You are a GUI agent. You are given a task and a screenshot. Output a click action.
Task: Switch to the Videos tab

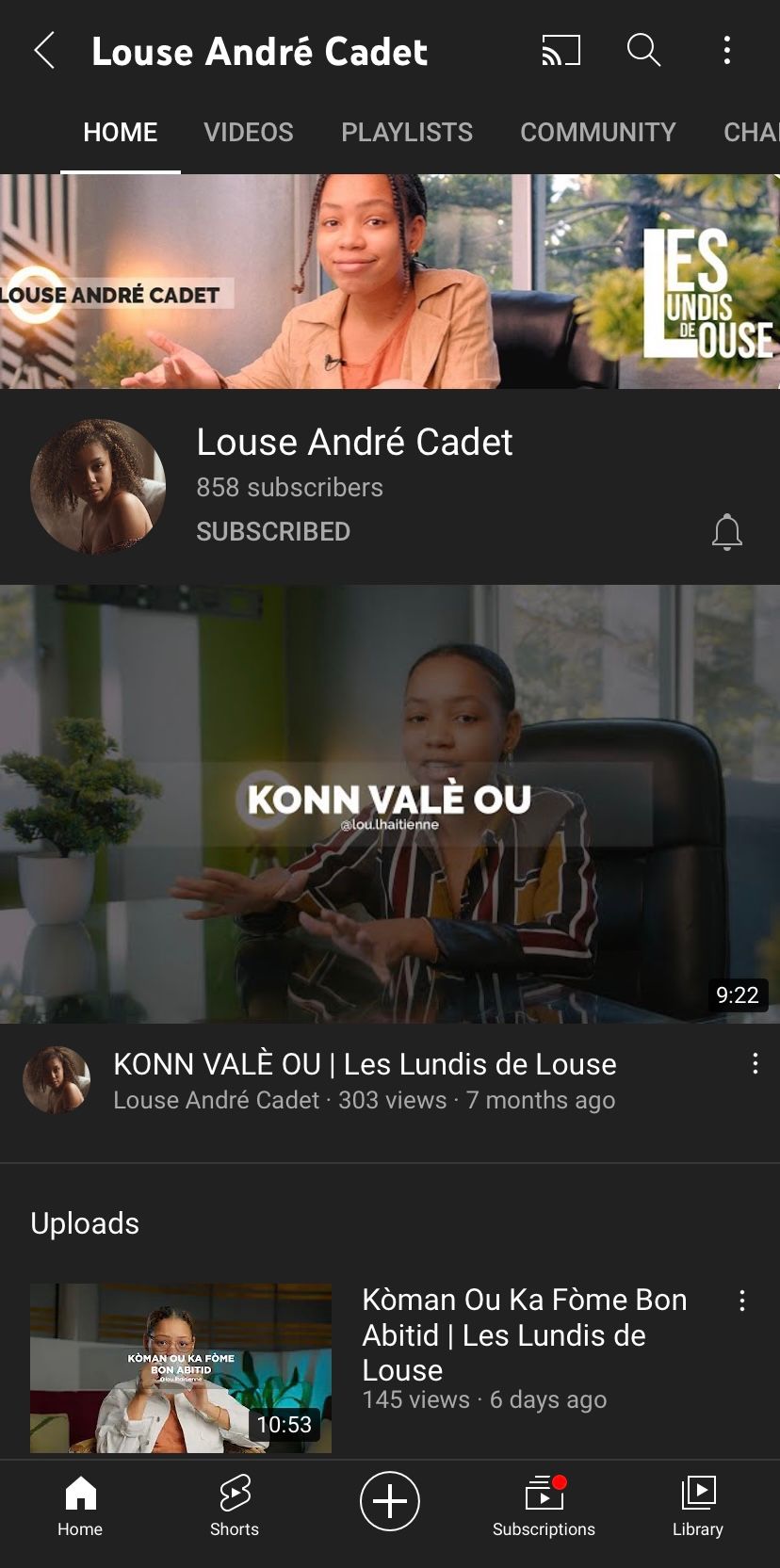(x=249, y=132)
